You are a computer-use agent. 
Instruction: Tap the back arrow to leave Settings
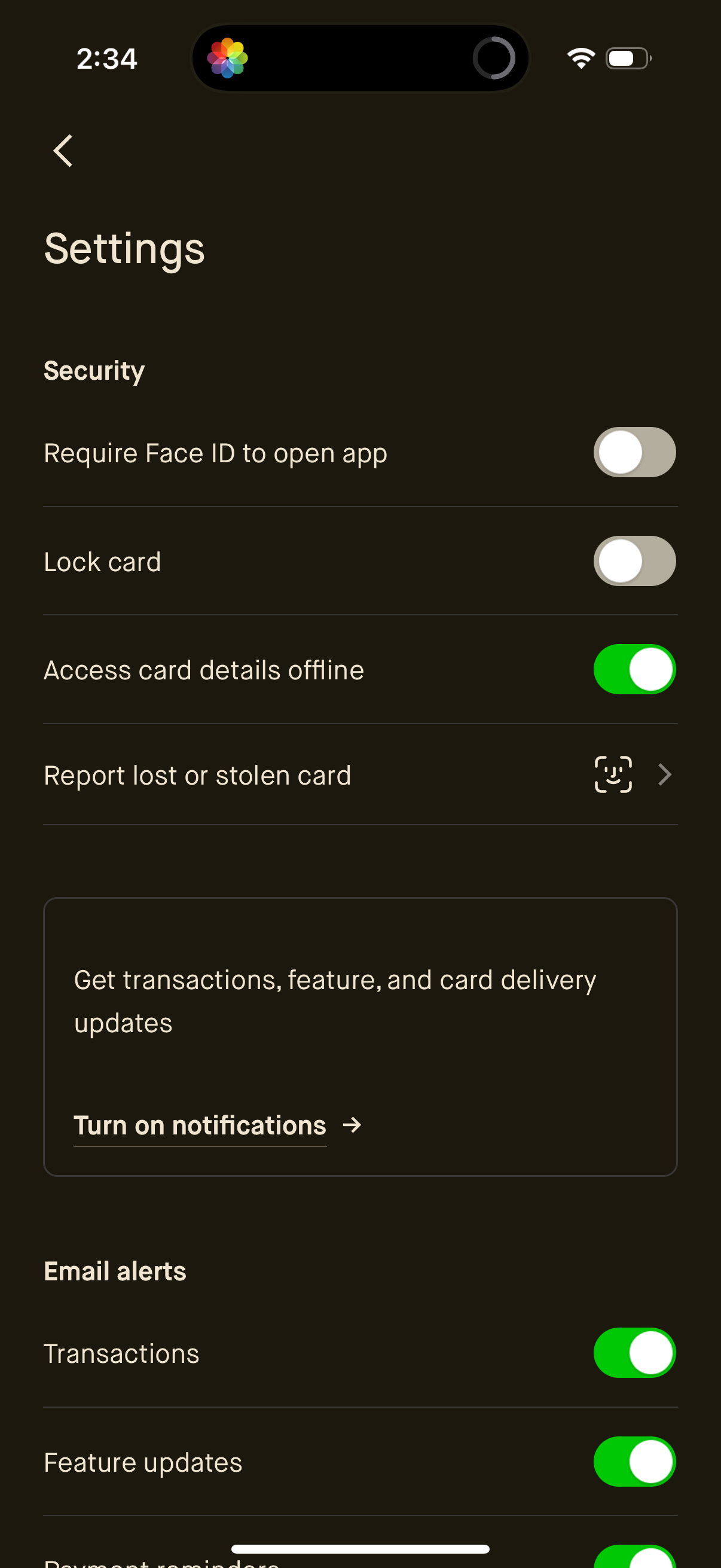click(63, 150)
